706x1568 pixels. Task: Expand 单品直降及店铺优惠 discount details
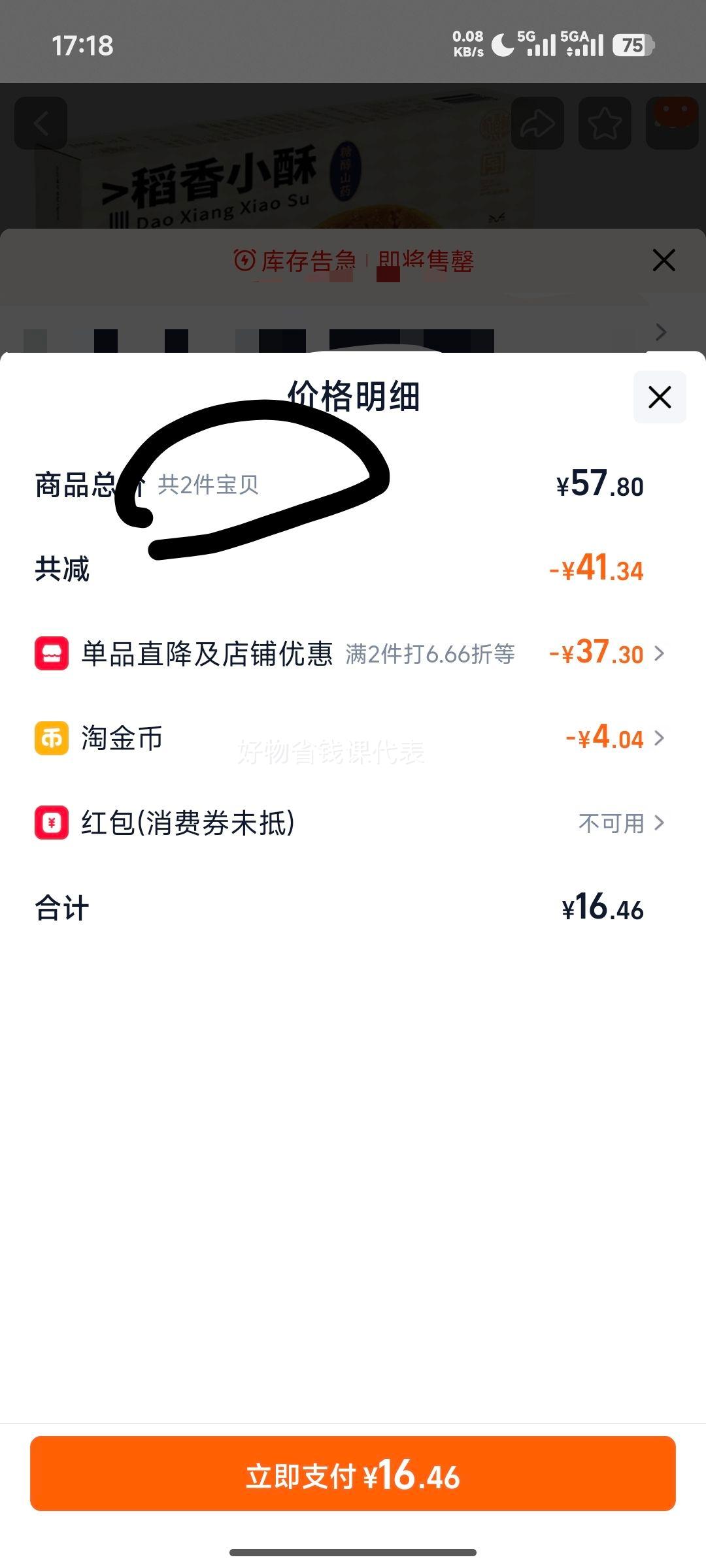click(x=660, y=653)
